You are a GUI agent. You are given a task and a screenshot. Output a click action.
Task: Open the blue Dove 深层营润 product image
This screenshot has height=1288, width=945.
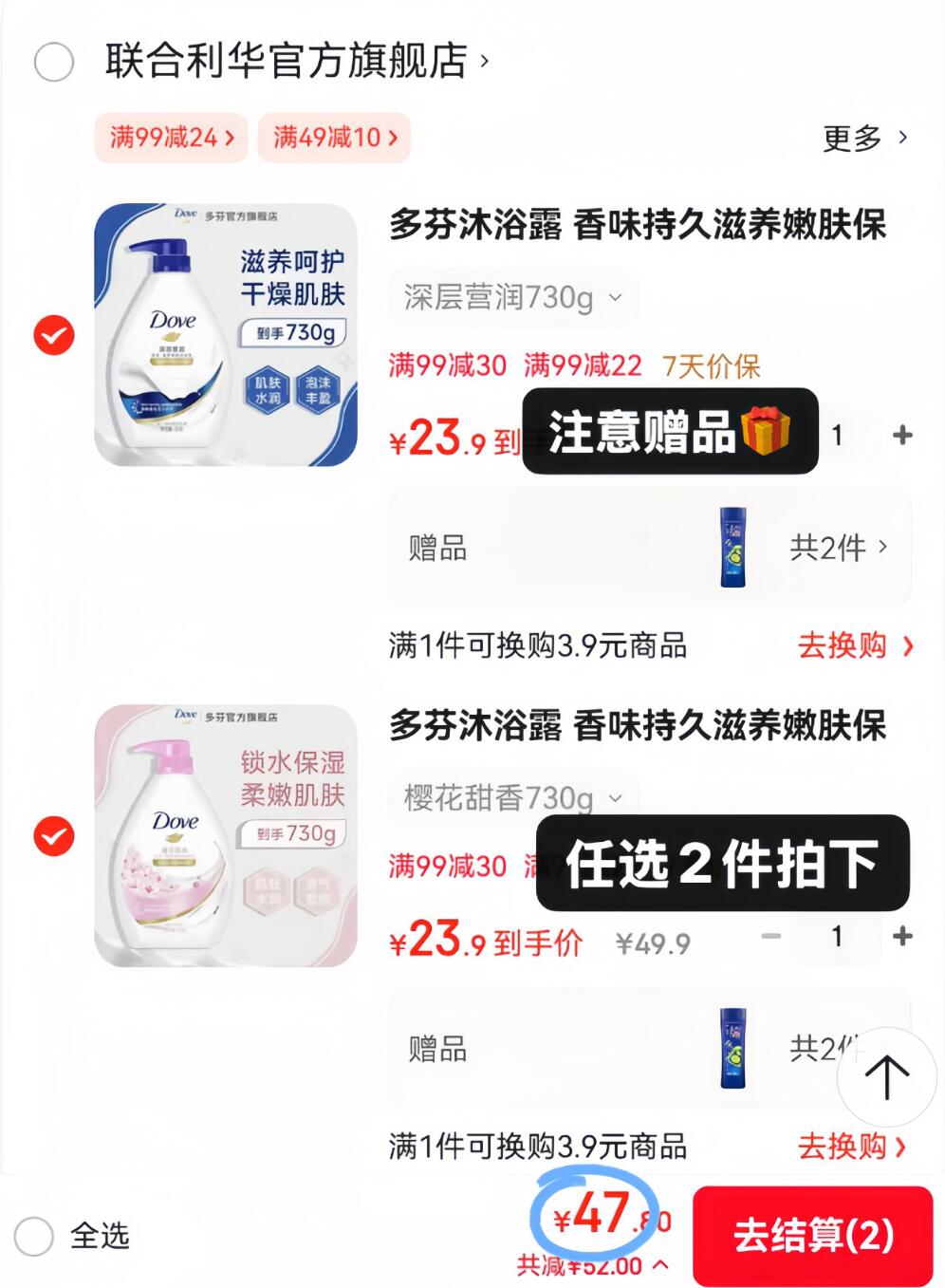[226, 335]
